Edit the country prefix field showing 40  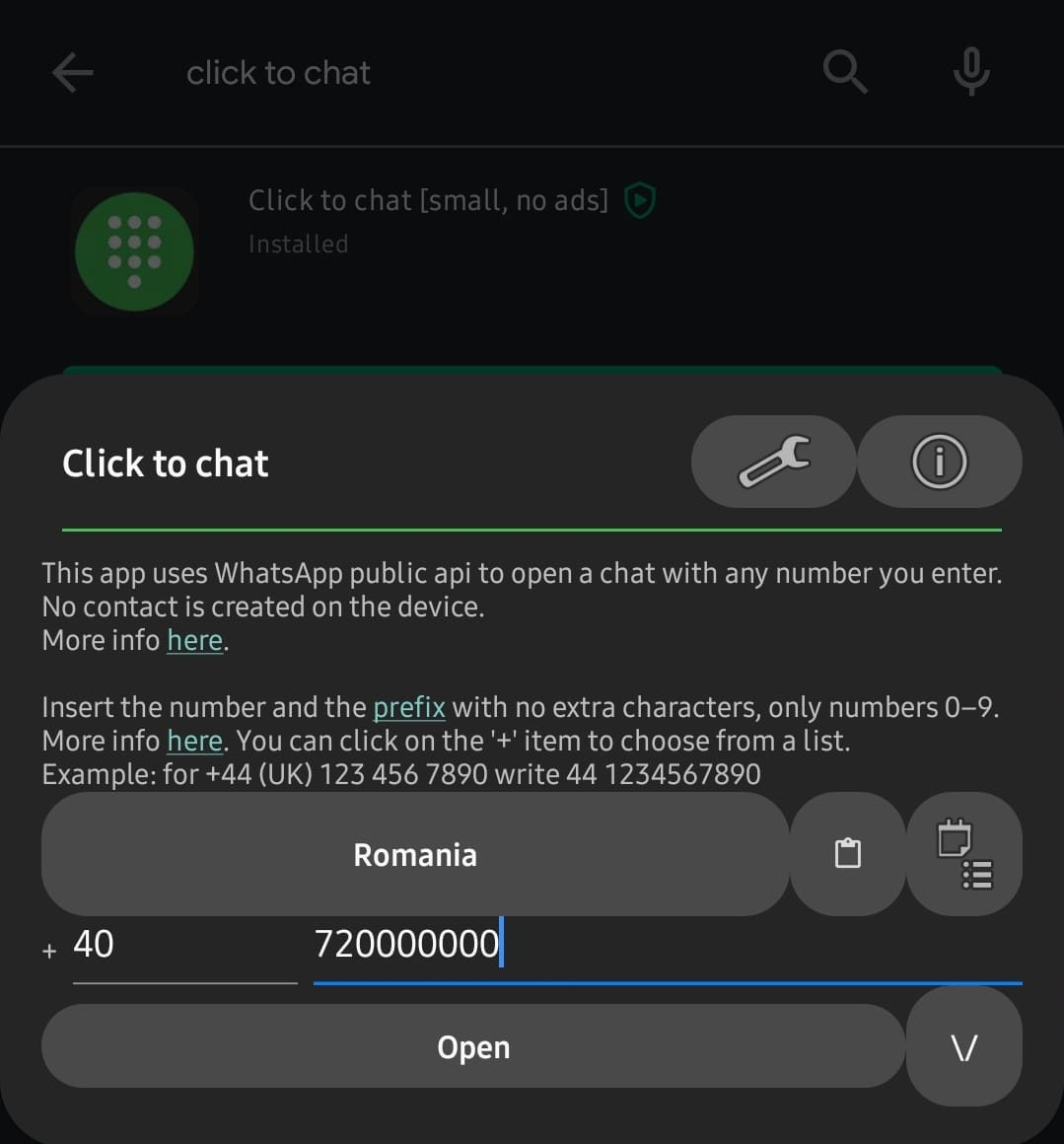(x=183, y=945)
